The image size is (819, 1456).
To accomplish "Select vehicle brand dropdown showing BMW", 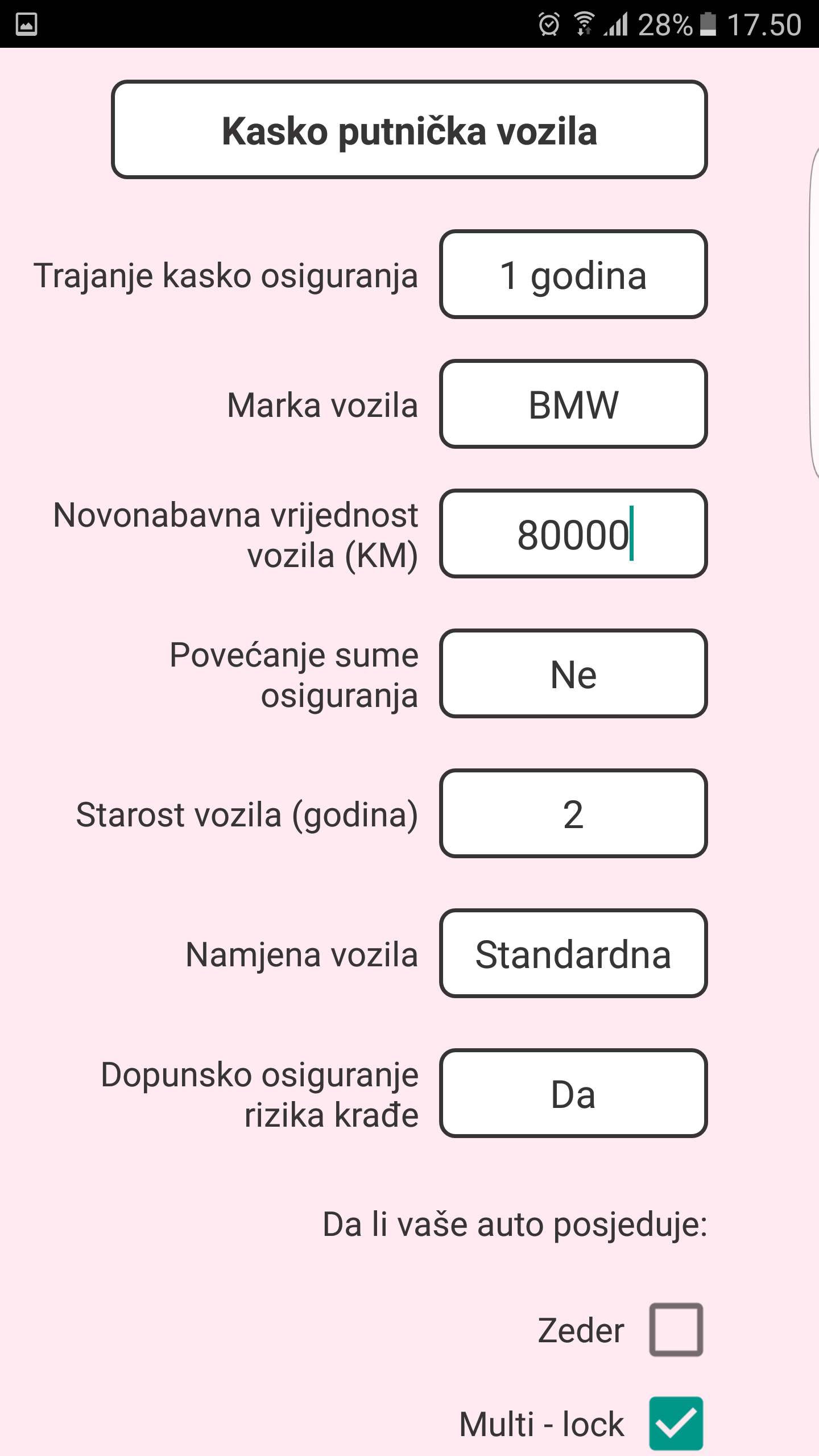I will tap(573, 404).
